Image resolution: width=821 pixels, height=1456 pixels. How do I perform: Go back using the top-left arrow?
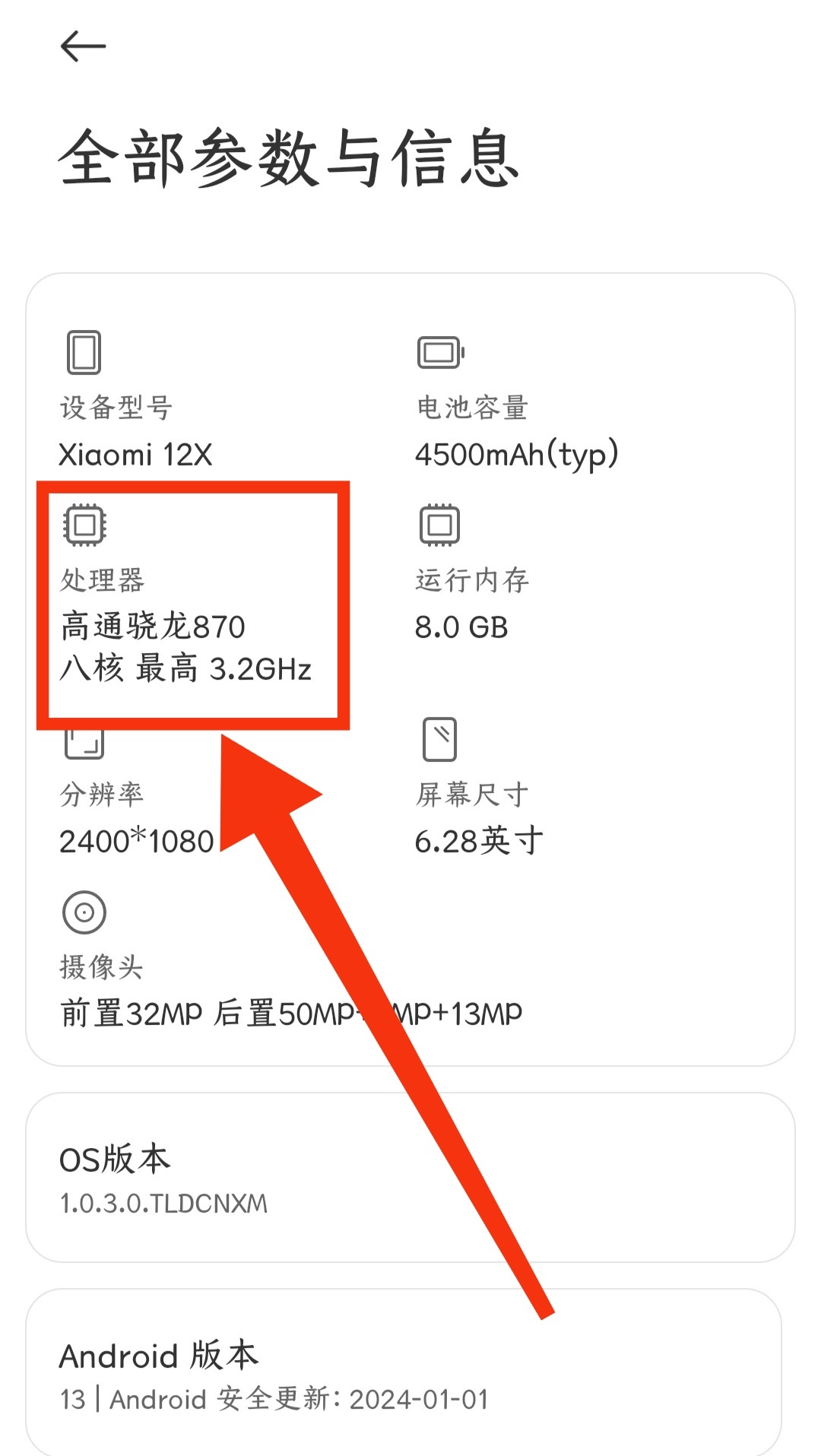83,46
